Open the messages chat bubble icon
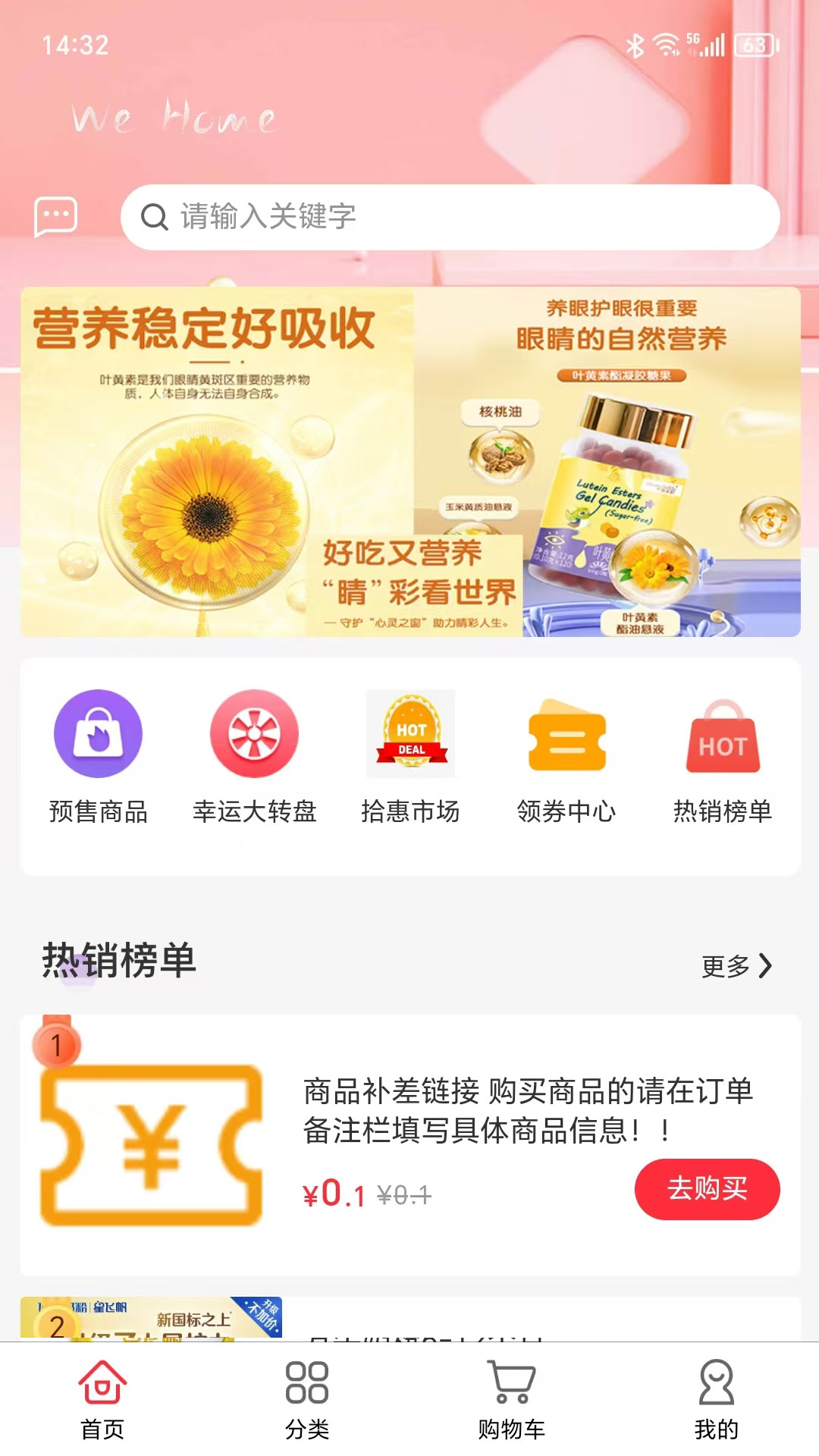Image resolution: width=819 pixels, height=1456 pixels. point(55,217)
